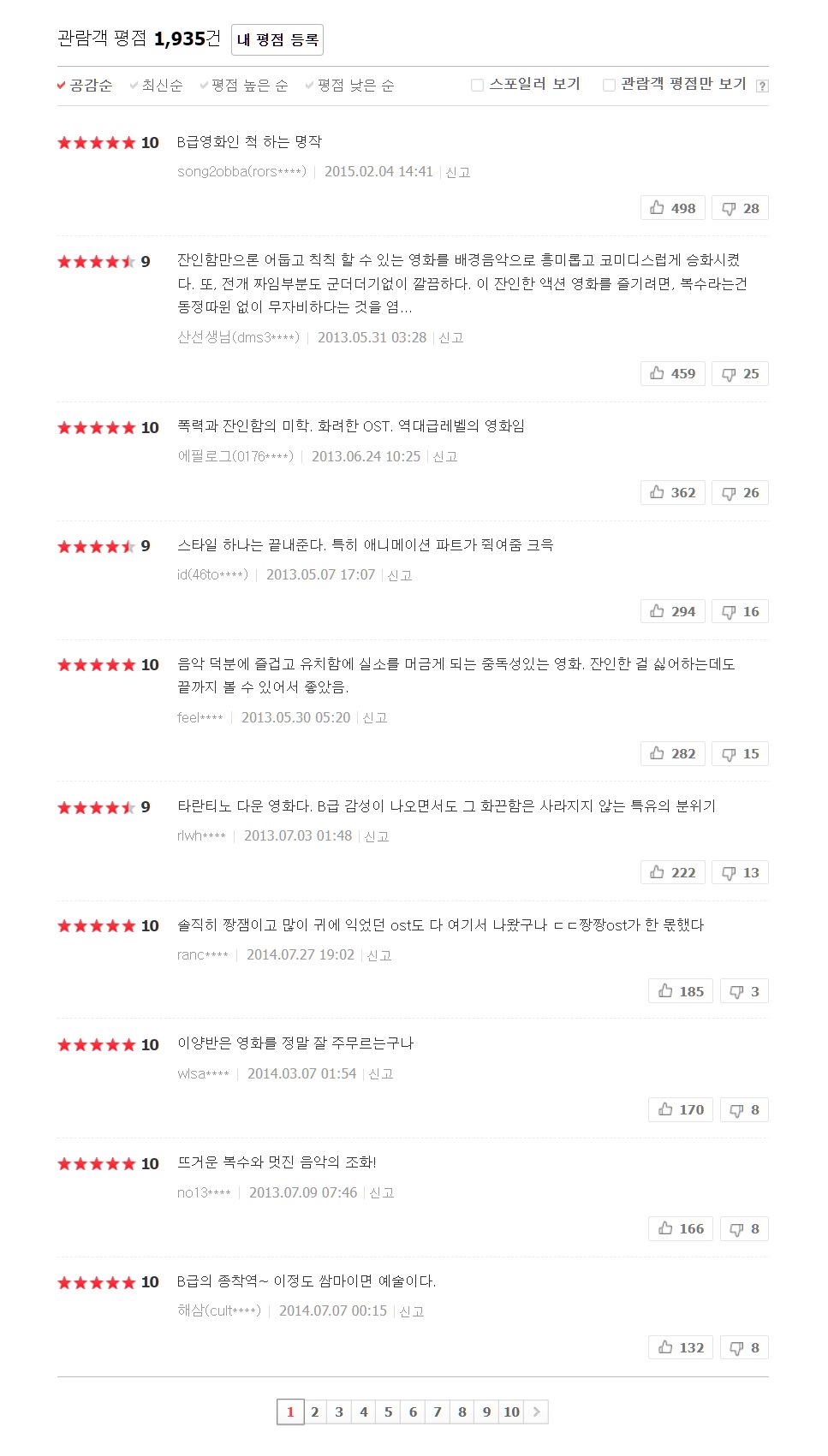Enable the 스포일러 보기 checkbox

[x=478, y=85]
